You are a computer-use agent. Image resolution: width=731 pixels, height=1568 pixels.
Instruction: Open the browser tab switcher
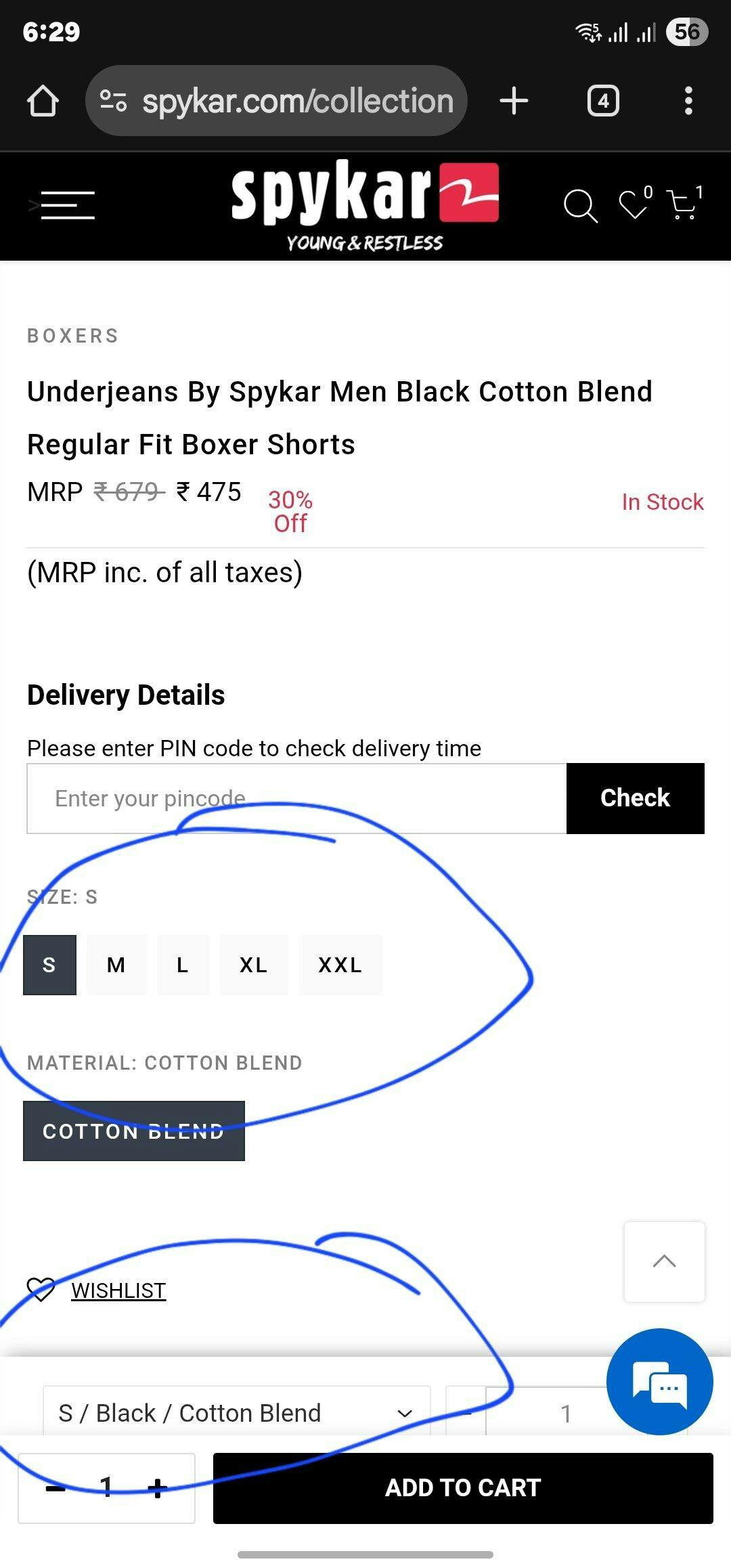pos(603,101)
